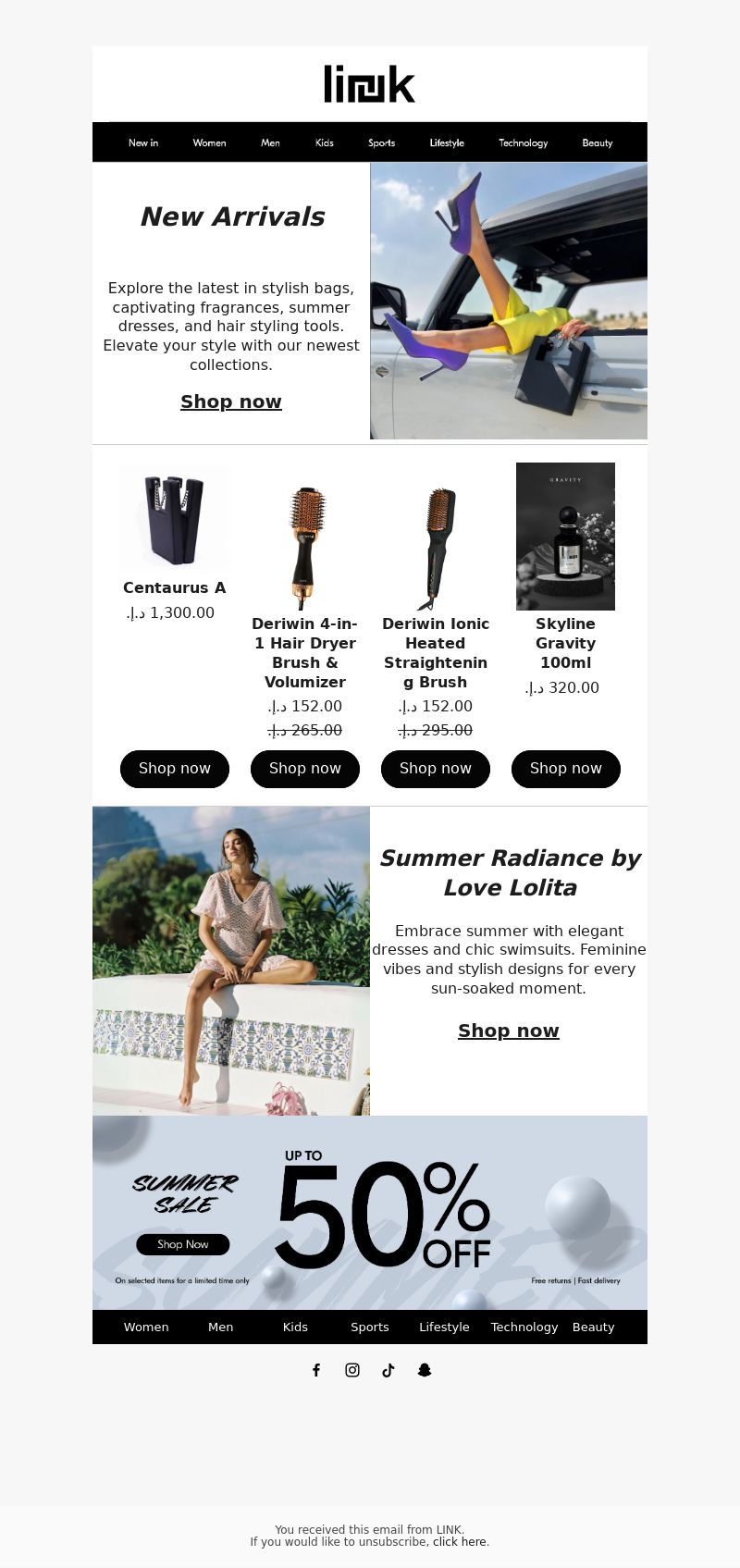Tap Shop Now on the Summer Sale banner
The height and width of the screenshot is (1568, 740).
click(183, 1244)
